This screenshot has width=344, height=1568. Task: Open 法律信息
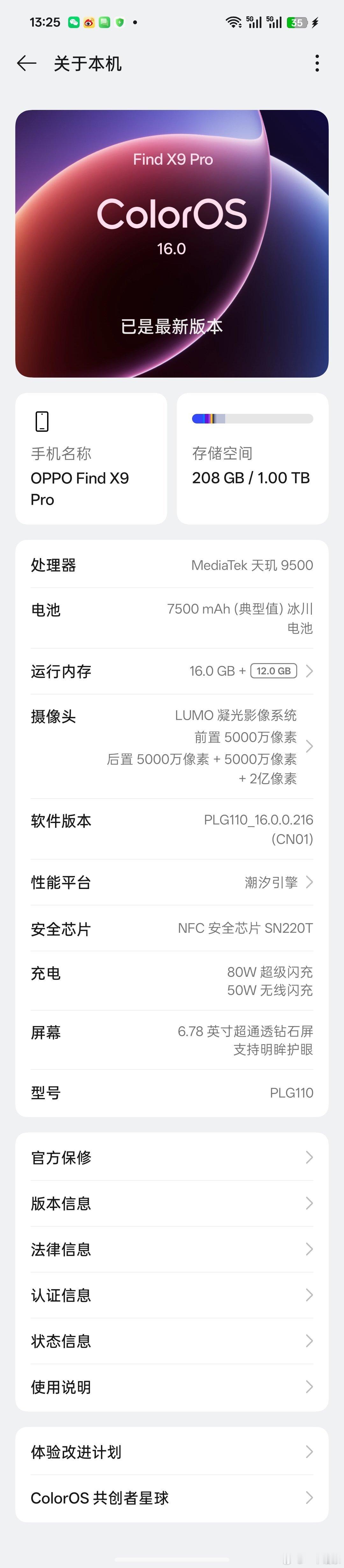click(x=172, y=1249)
